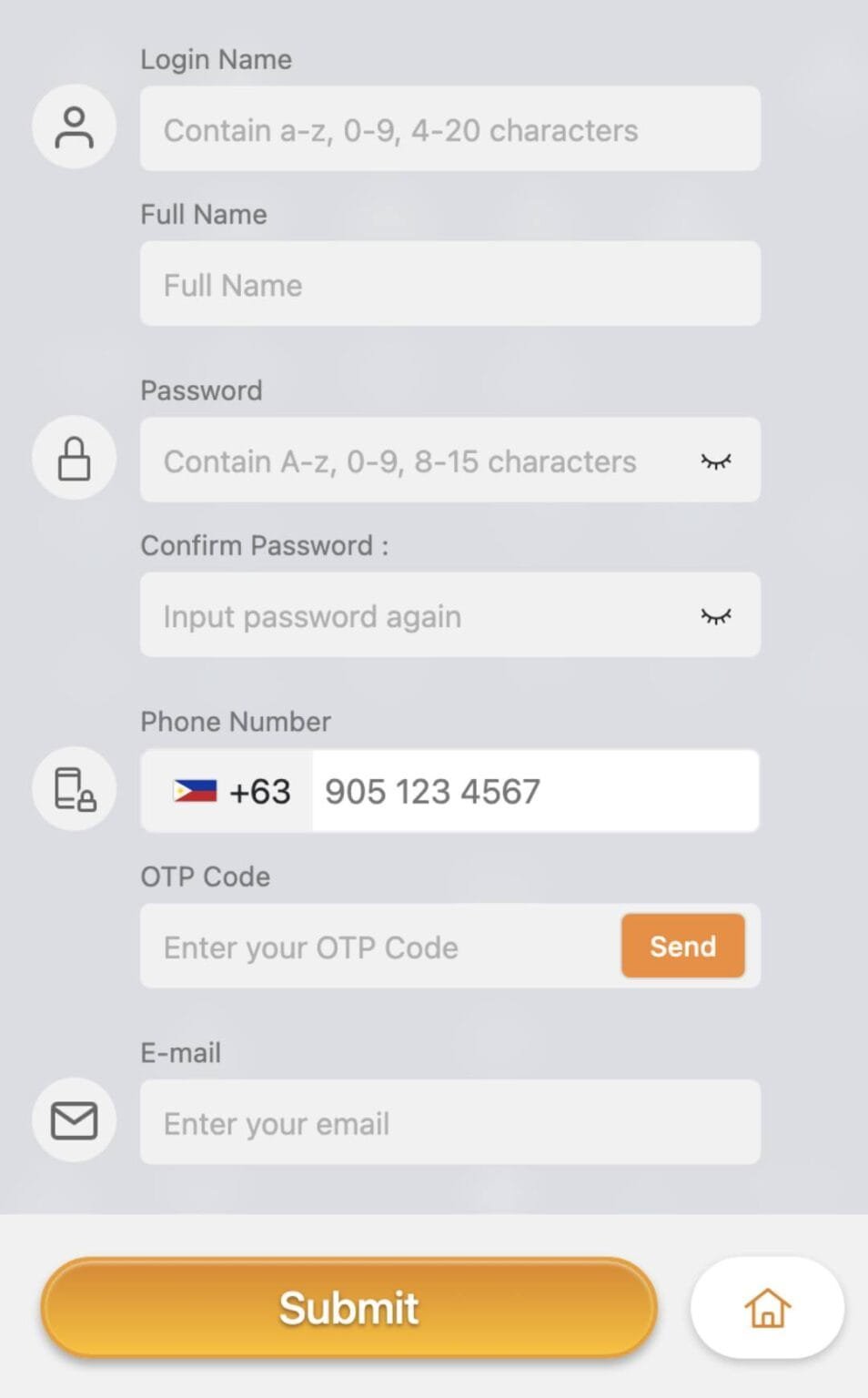Reveal the Confirm Password entry
Image resolution: width=868 pixels, height=1398 pixels.
click(716, 616)
